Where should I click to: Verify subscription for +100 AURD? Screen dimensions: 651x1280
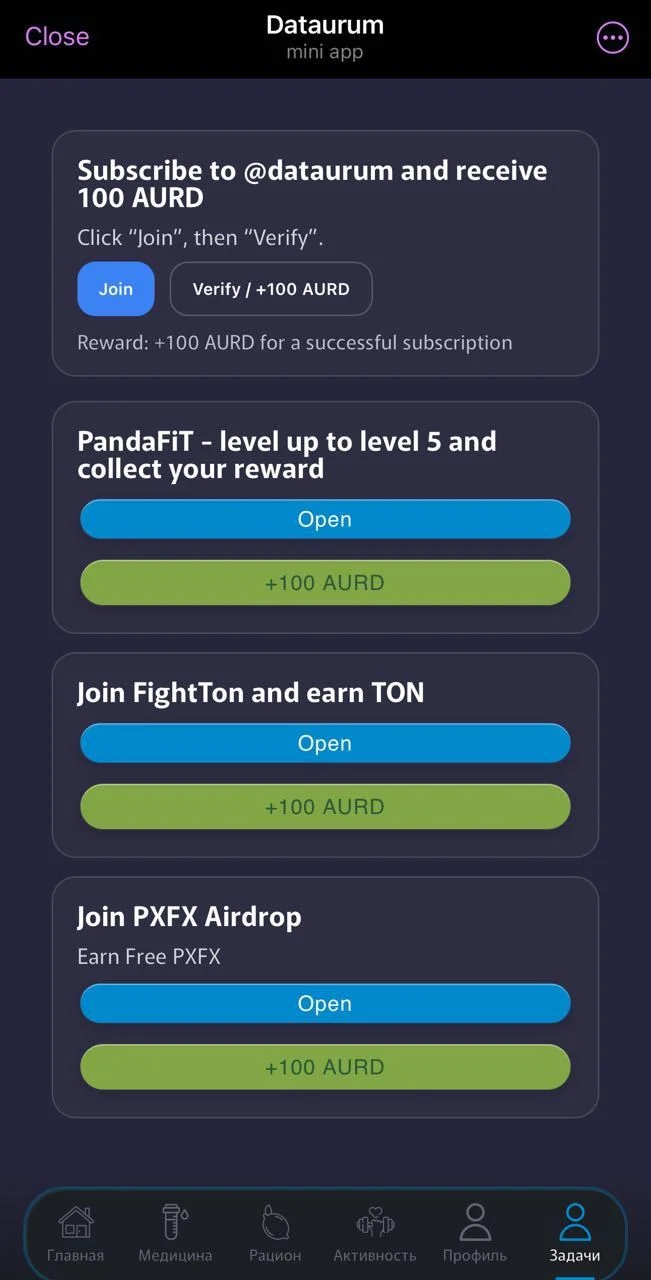(x=271, y=289)
